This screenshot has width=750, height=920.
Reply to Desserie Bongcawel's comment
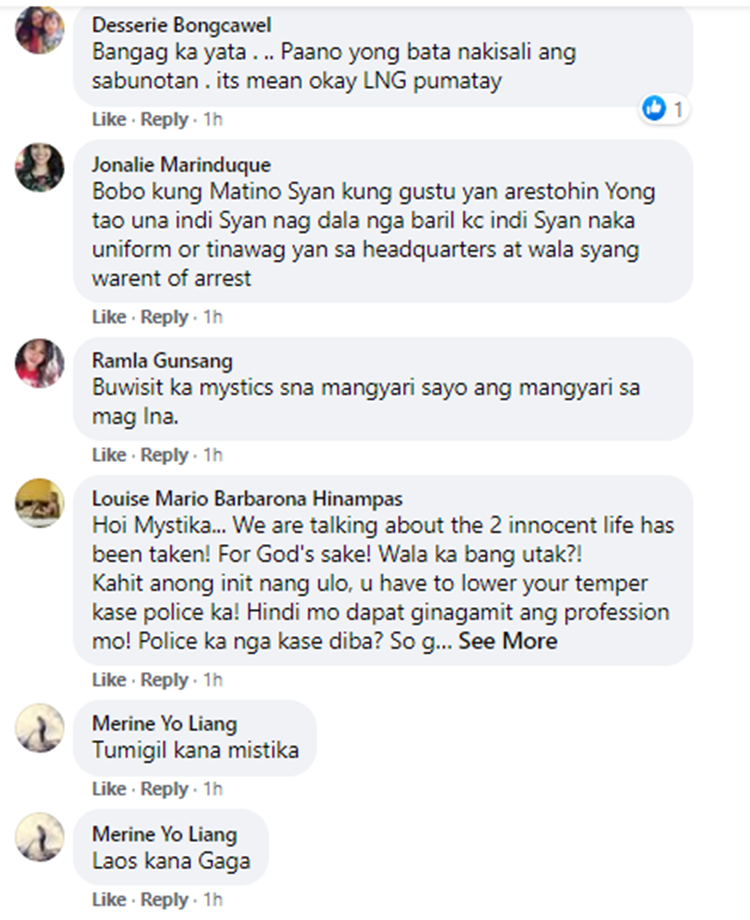pos(164,119)
